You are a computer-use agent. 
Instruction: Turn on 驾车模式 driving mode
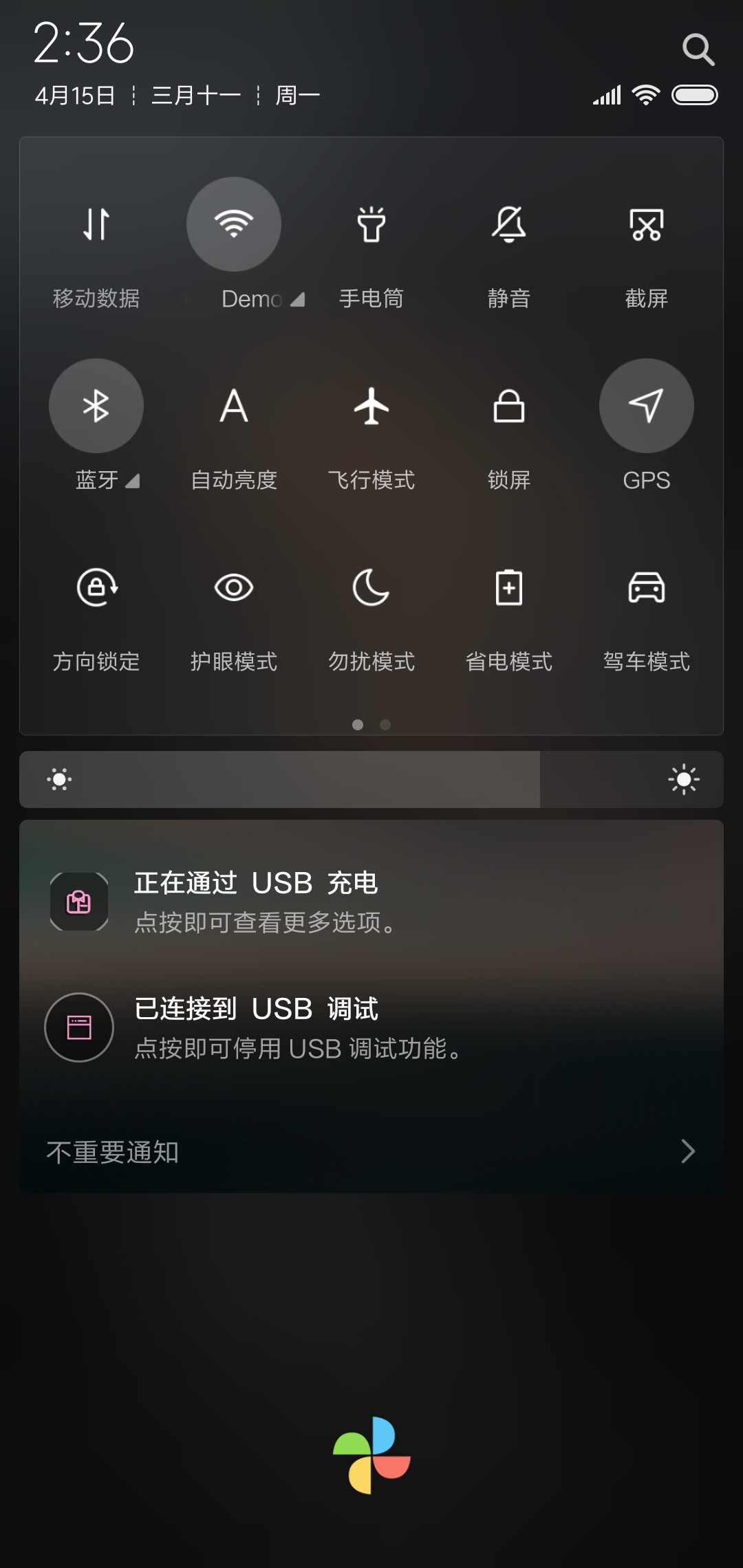pos(647,587)
